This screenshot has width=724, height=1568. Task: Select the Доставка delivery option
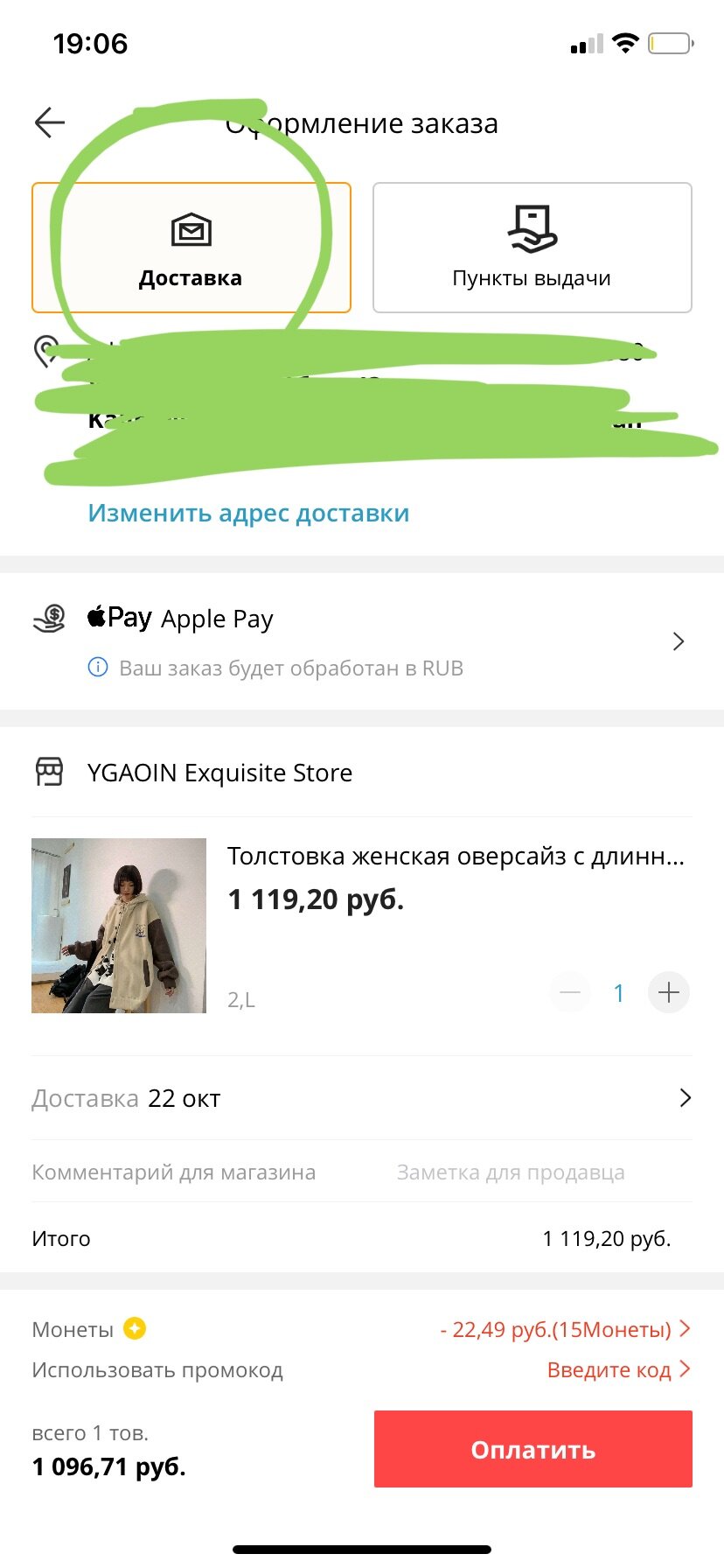191,248
